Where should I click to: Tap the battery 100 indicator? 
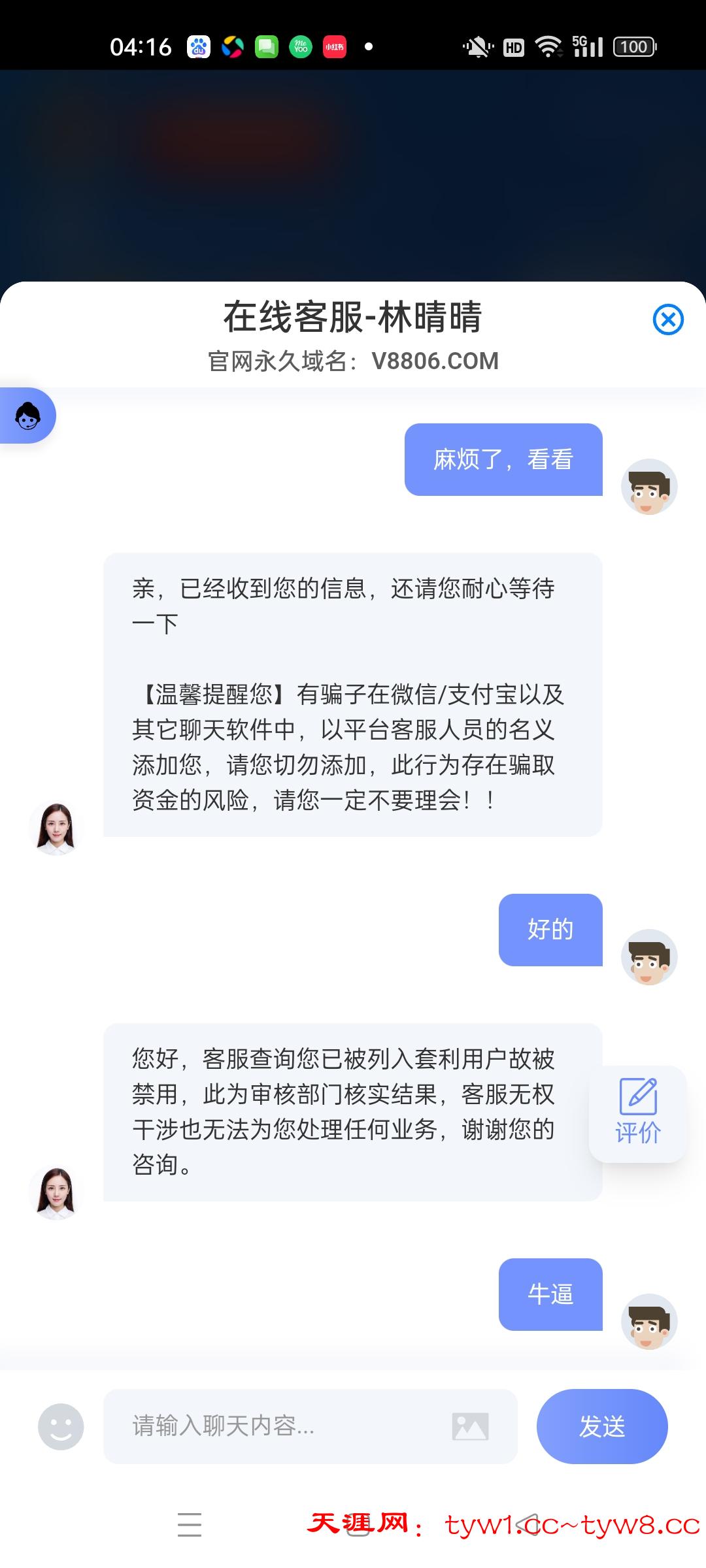pos(631,47)
